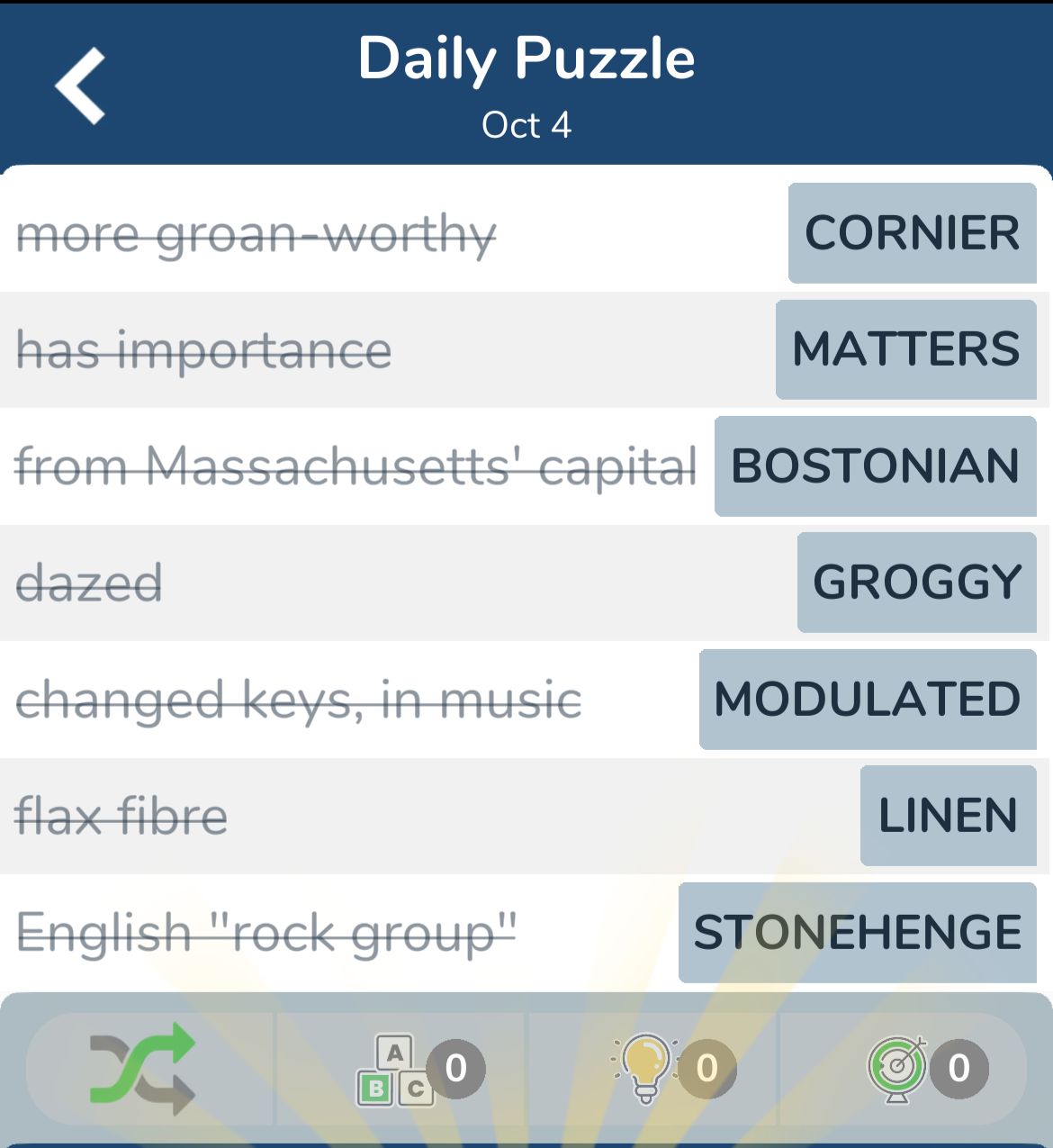This screenshot has width=1053, height=1148.
Task: Tap the CORNIER answer tile
Action: pyautogui.click(x=912, y=233)
